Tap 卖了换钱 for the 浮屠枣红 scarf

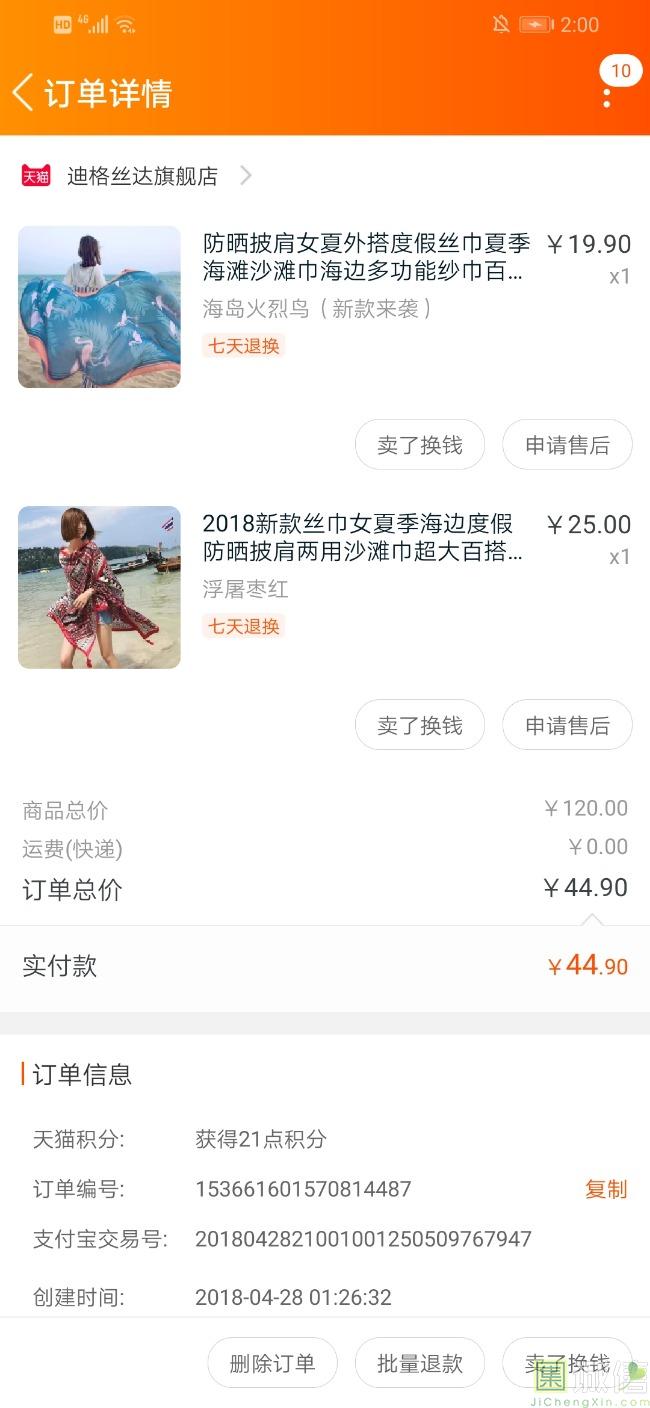pos(419,725)
